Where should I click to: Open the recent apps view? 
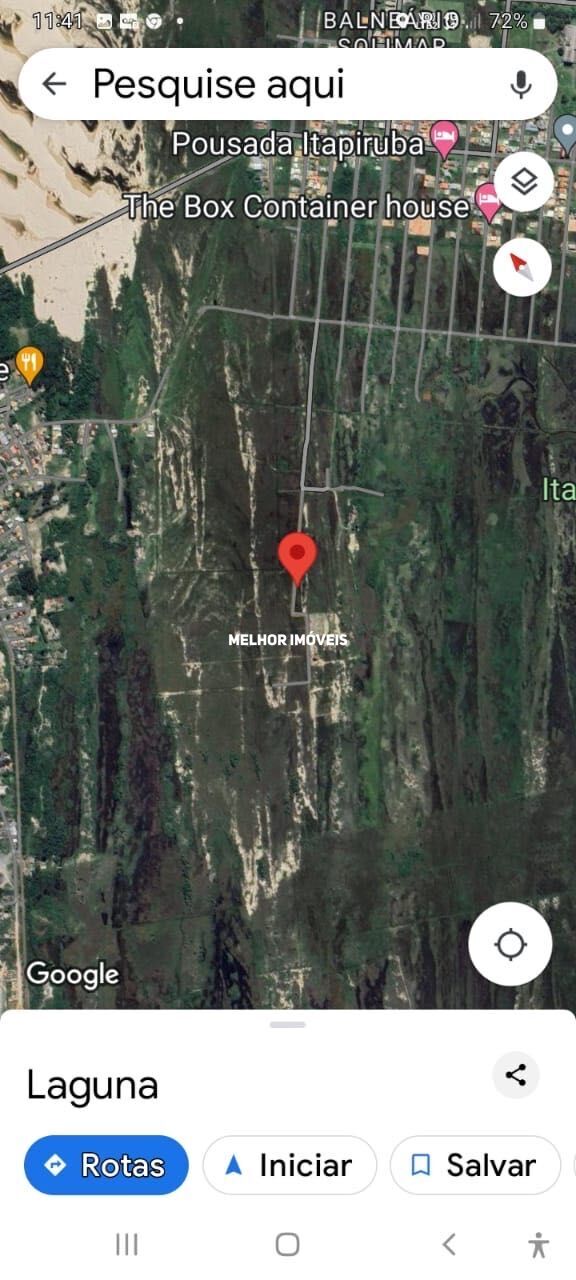127,1244
